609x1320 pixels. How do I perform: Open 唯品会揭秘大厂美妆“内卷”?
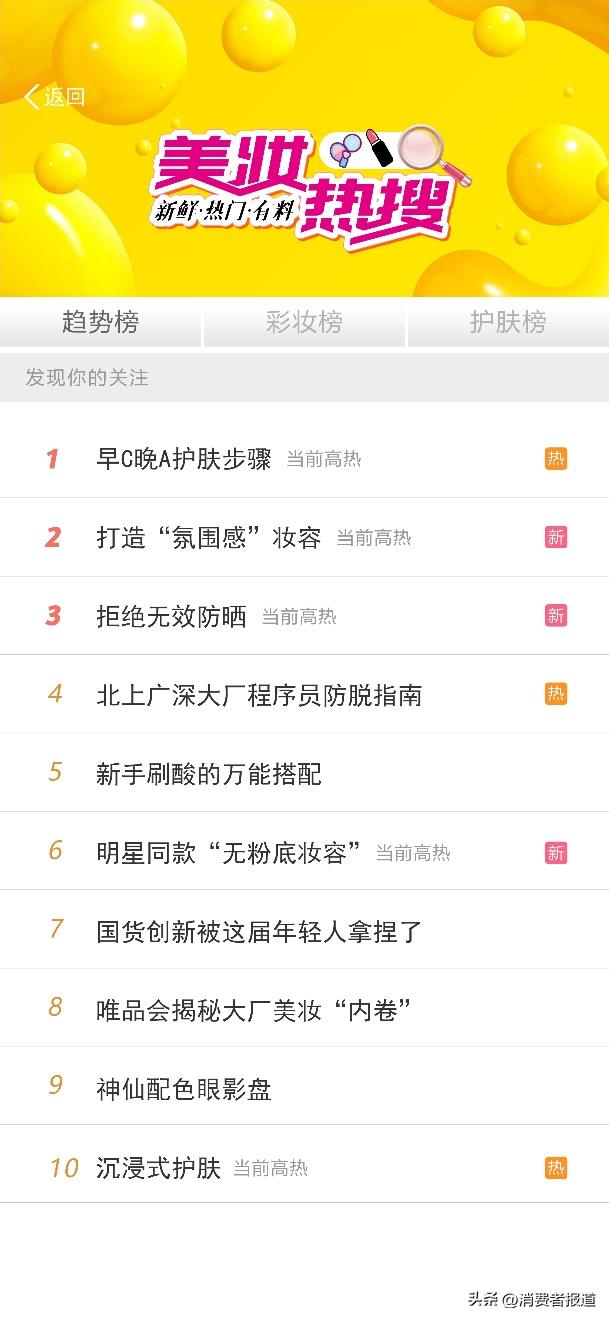click(x=254, y=1010)
